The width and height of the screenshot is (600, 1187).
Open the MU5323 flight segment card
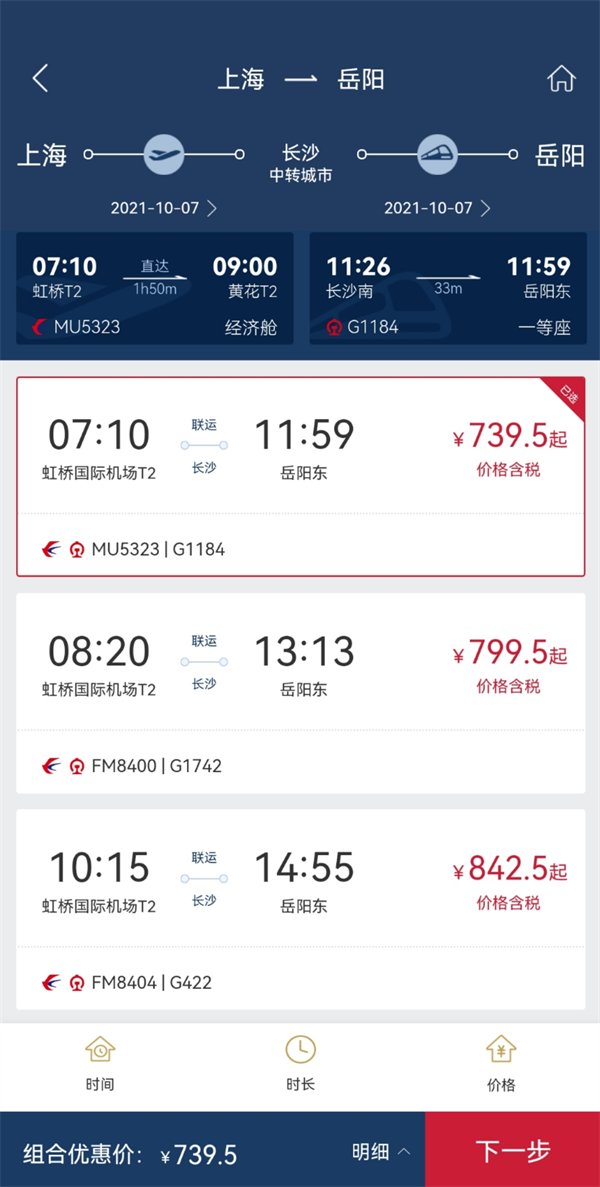click(x=155, y=288)
